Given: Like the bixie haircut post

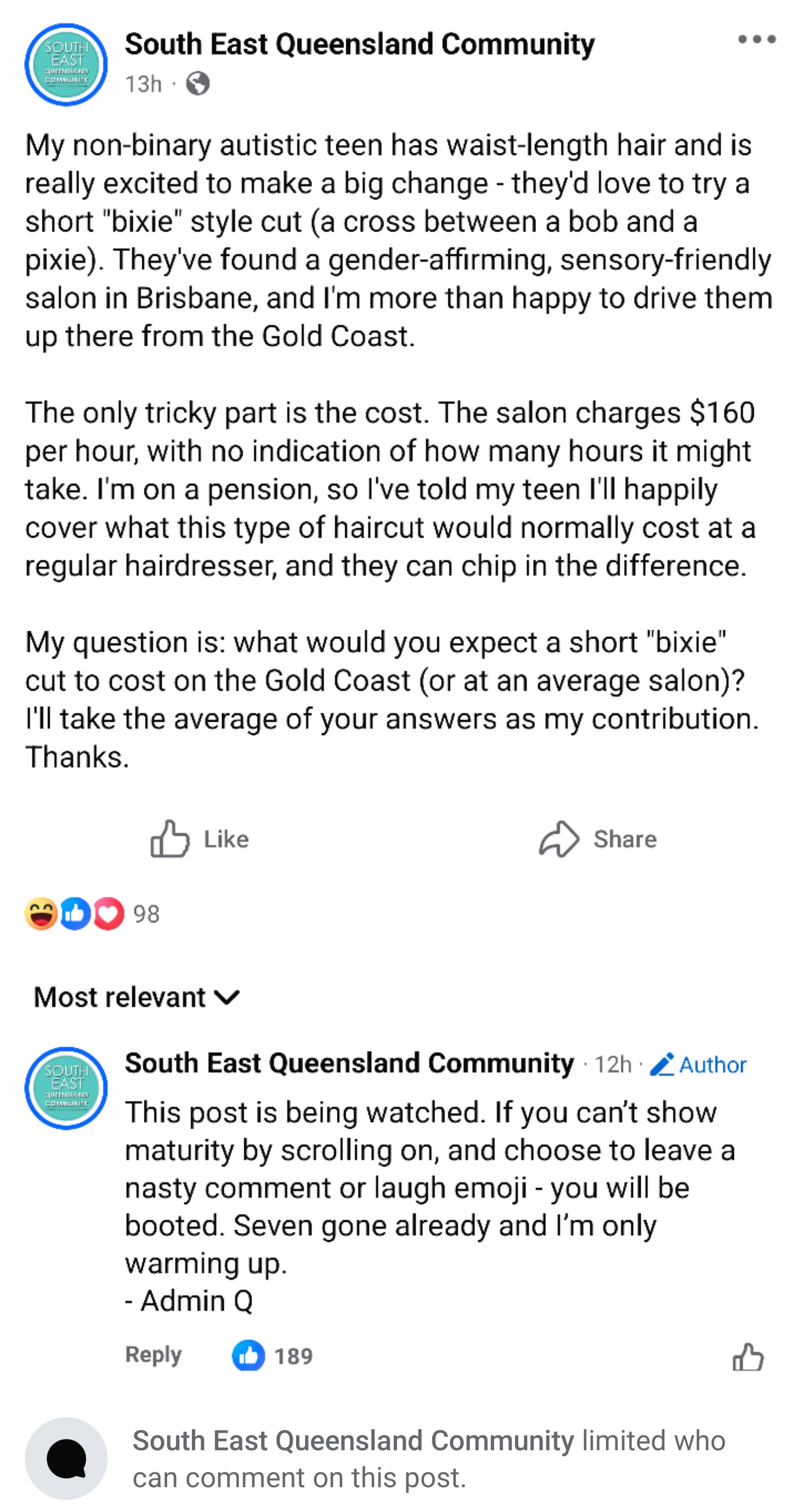Looking at the screenshot, I should tap(200, 839).
